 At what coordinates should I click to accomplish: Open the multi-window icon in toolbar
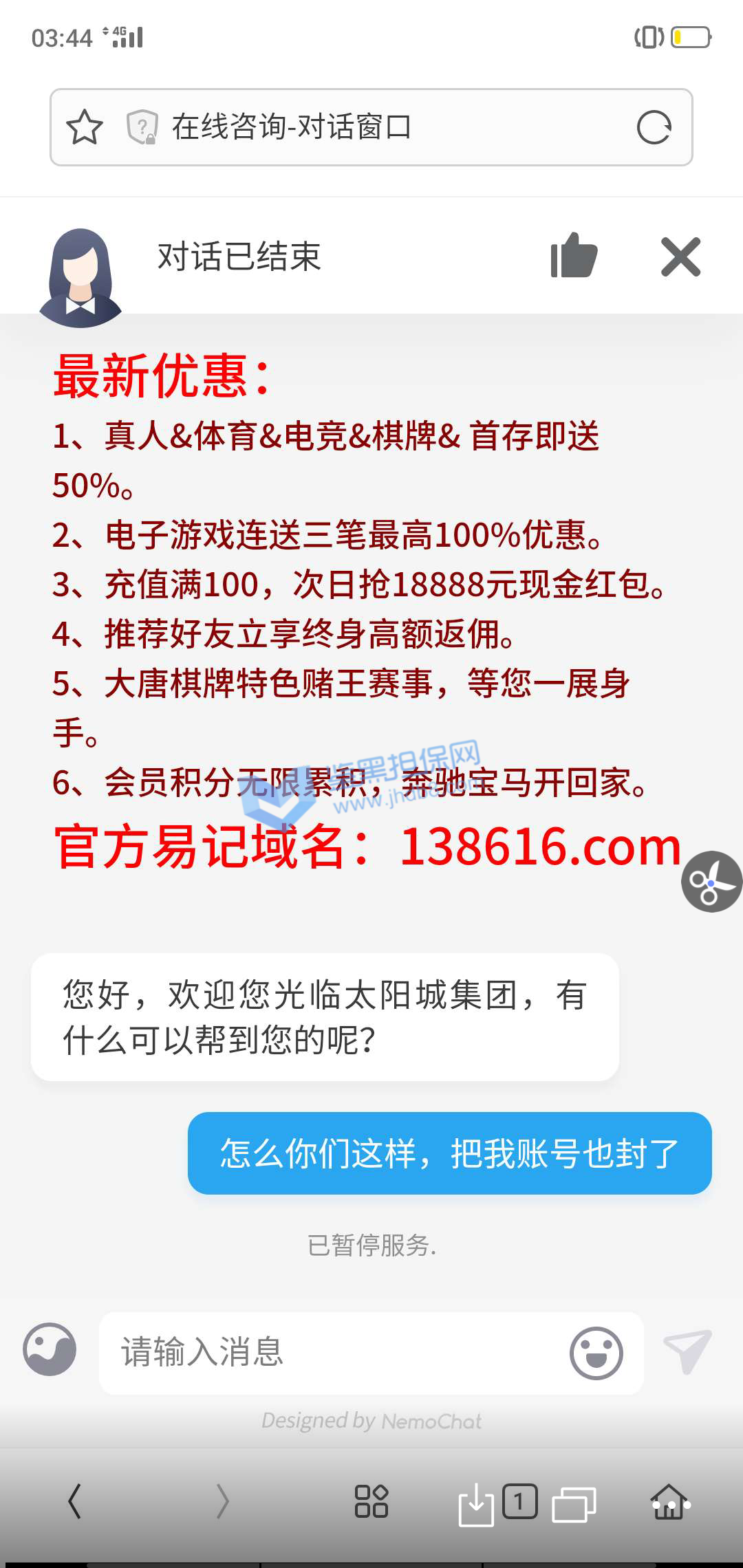[574, 1504]
